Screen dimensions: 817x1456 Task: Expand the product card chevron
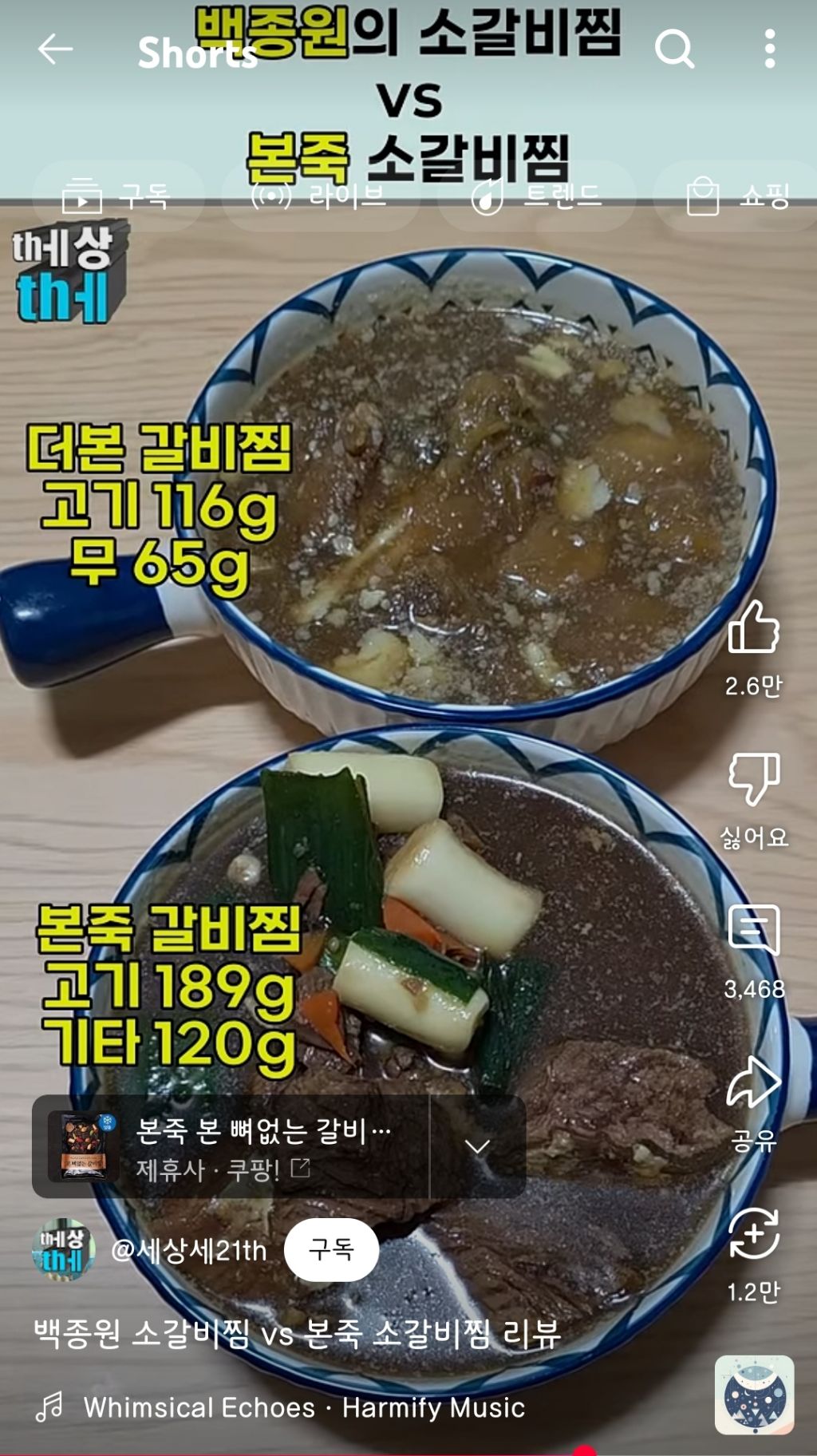pos(477,1147)
